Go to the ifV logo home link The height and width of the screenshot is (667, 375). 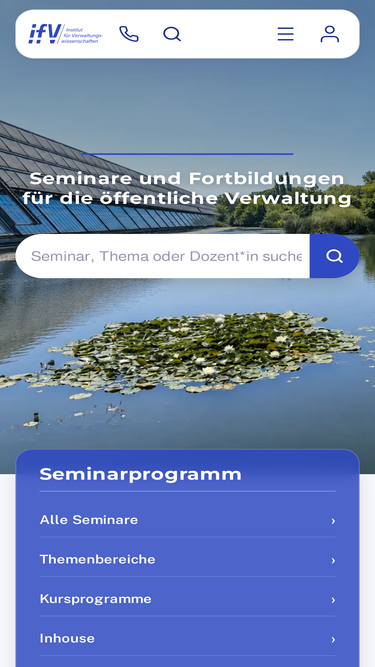(x=65, y=34)
